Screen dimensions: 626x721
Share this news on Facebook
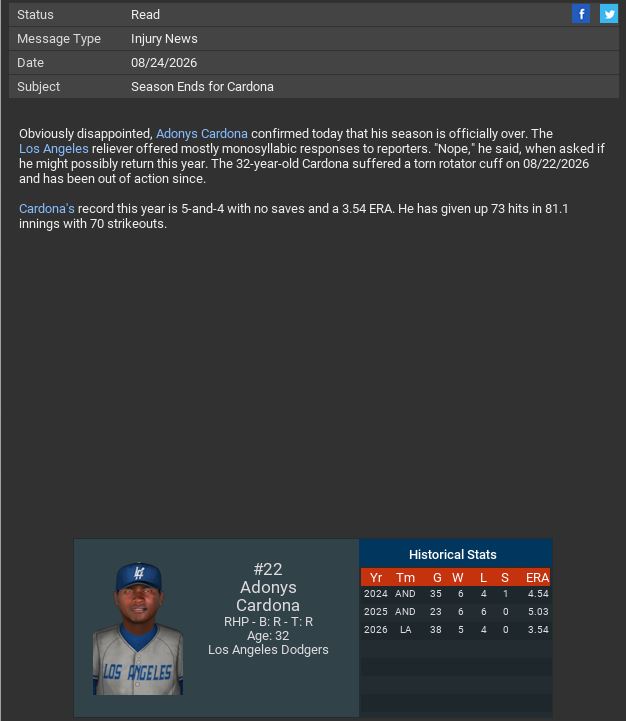point(581,14)
